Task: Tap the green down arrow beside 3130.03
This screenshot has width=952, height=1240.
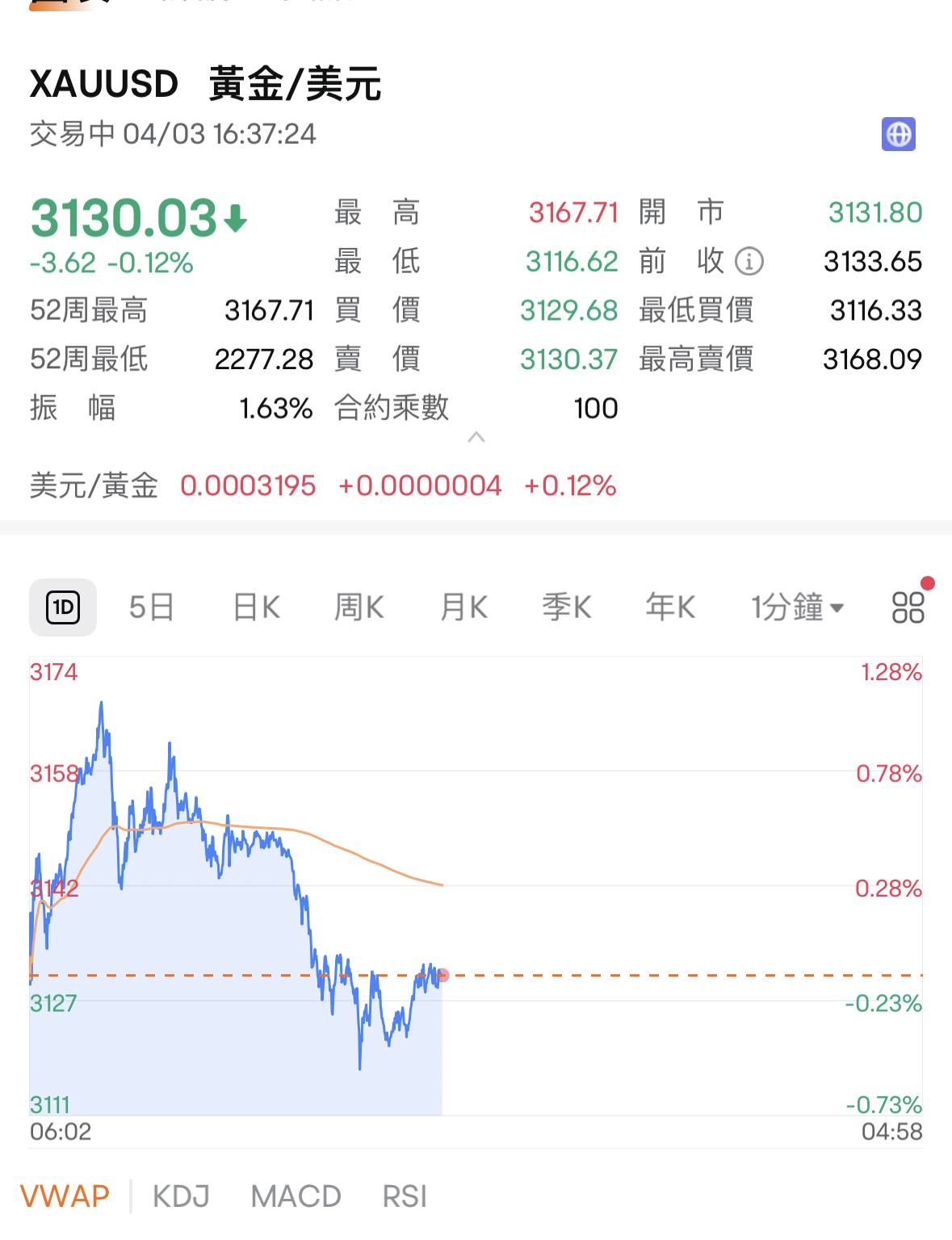Action: pyautogui.click(x=235, y=216)
